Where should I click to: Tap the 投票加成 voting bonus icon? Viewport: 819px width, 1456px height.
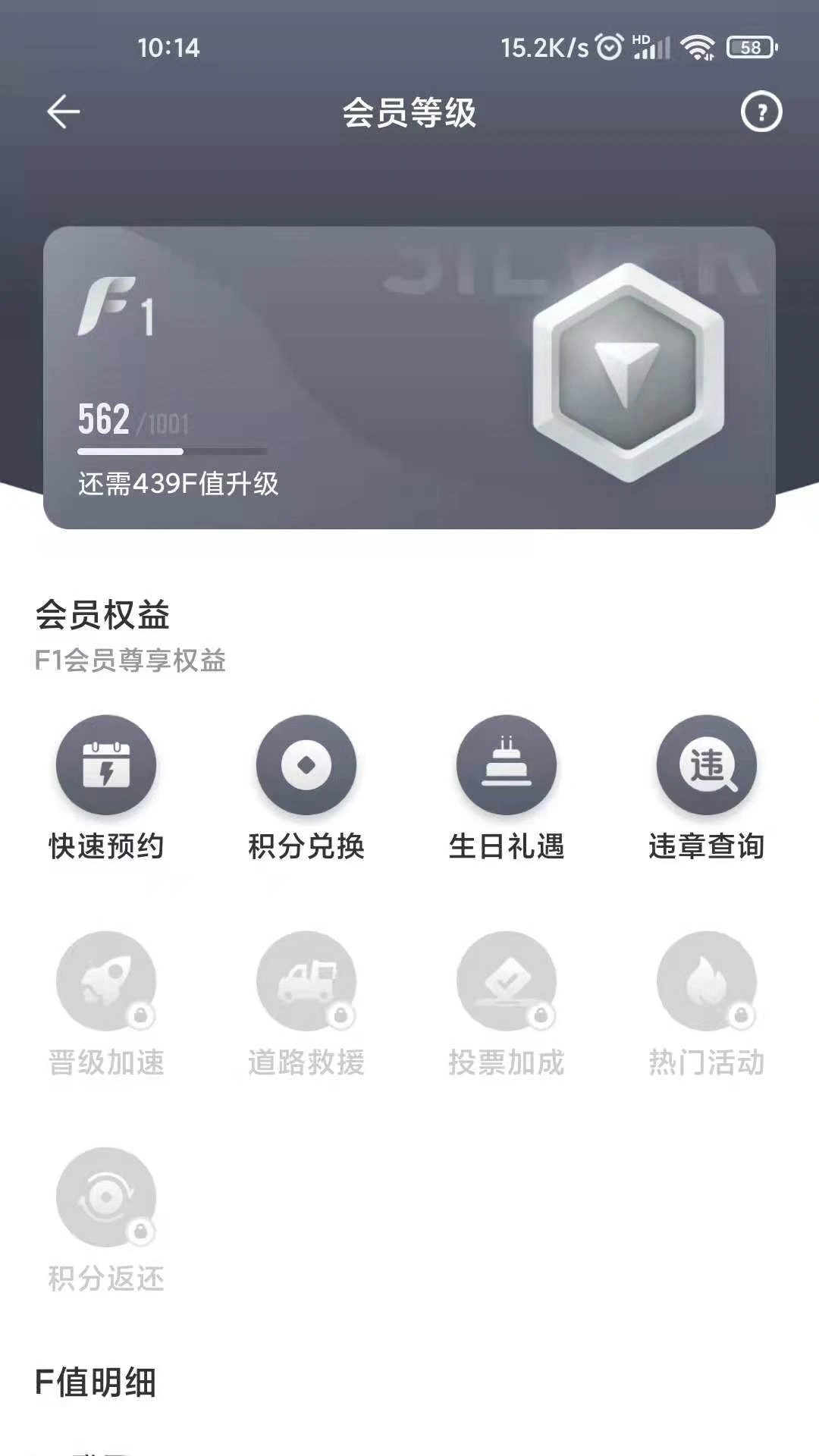pyautogui.click(x=507, y=982)
